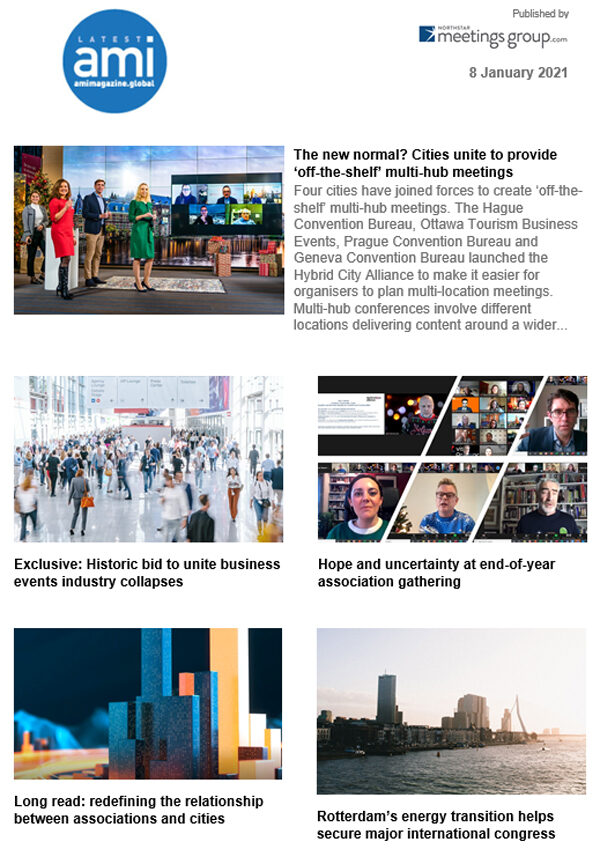Open the historic bid collapses article
This screenshot has width=600, height=849.
147,573
